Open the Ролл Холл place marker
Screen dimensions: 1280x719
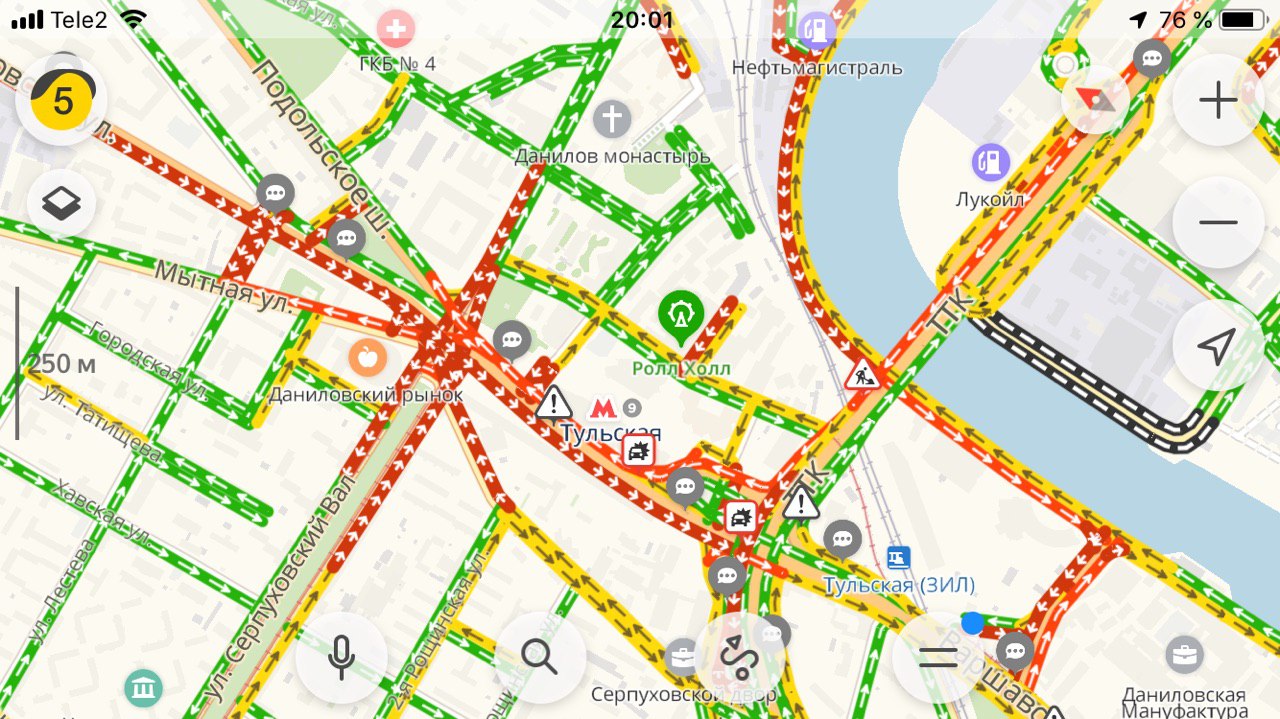681,317
